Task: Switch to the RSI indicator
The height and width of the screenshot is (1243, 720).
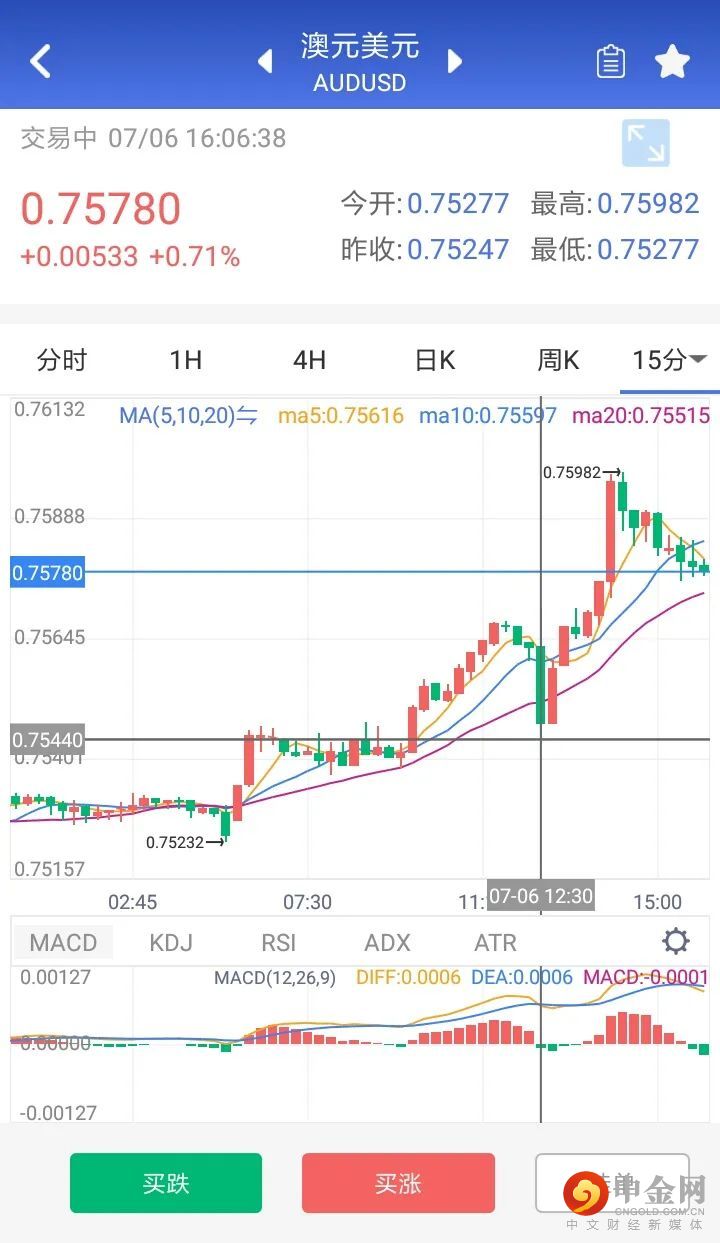Action: 279,942
